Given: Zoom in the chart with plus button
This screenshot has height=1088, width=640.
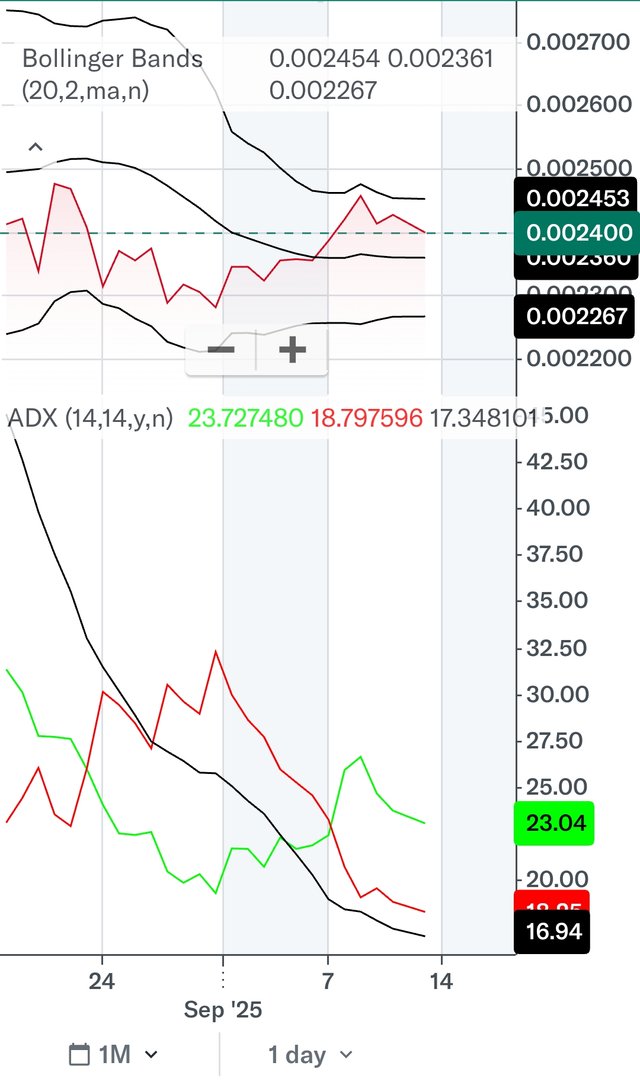Looking at the screenshot, I should click(292, 350).
